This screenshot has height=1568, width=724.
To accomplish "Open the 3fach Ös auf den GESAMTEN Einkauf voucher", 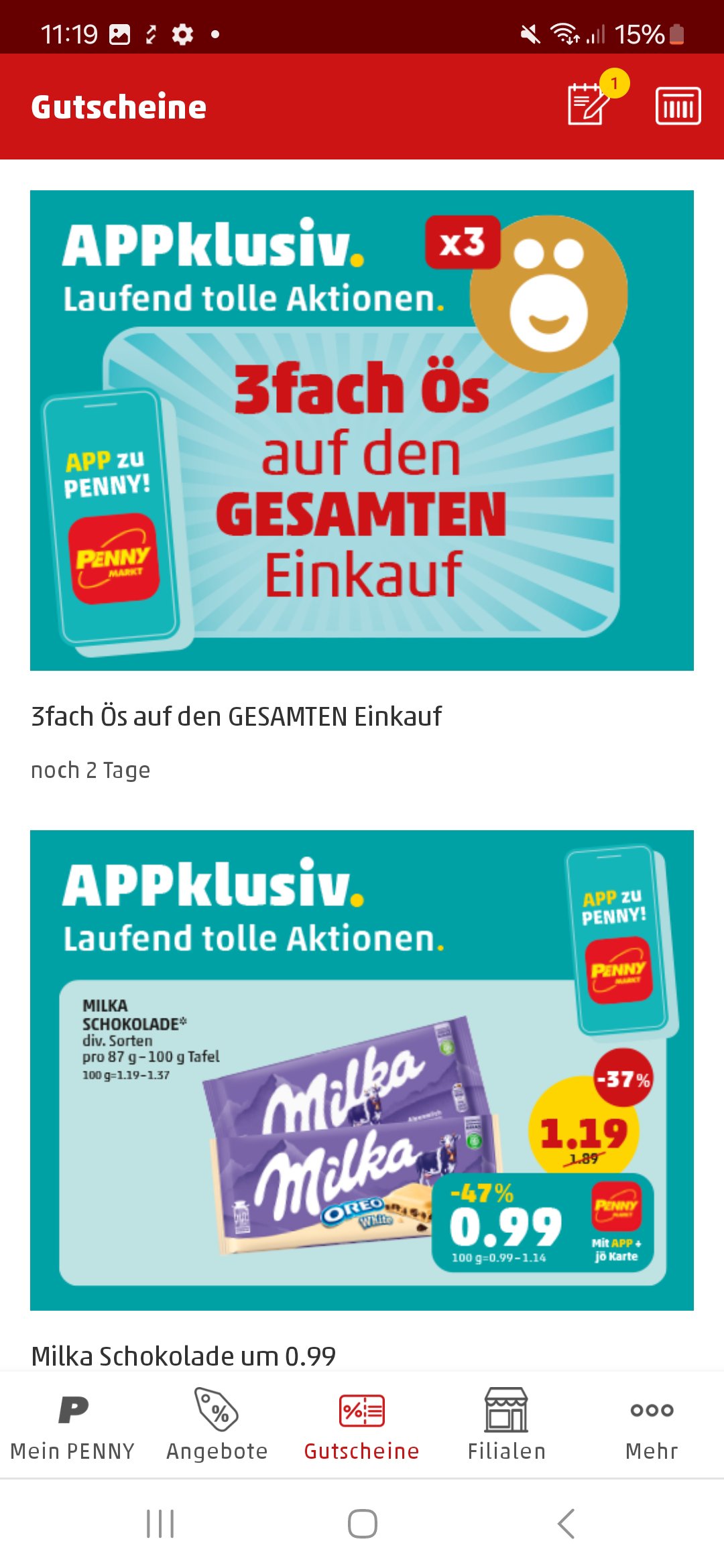I will pyautogui.click(x=362, y=430).
